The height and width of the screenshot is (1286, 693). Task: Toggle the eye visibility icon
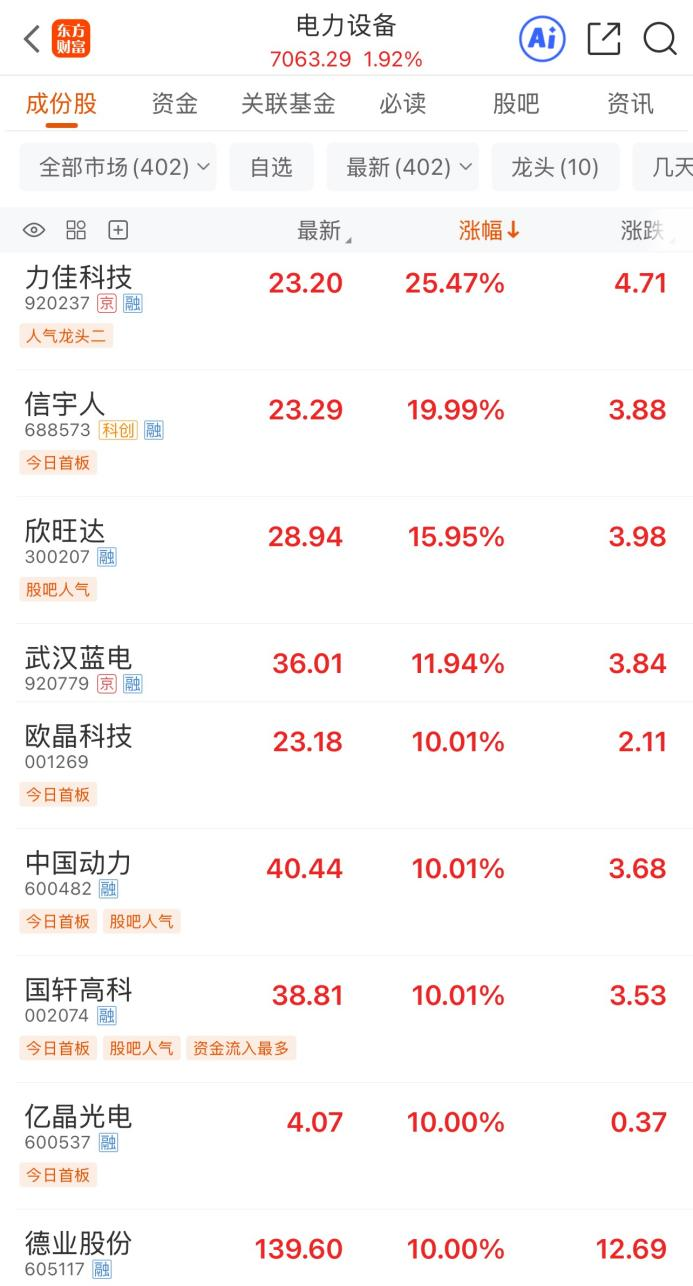click(34, 231)
